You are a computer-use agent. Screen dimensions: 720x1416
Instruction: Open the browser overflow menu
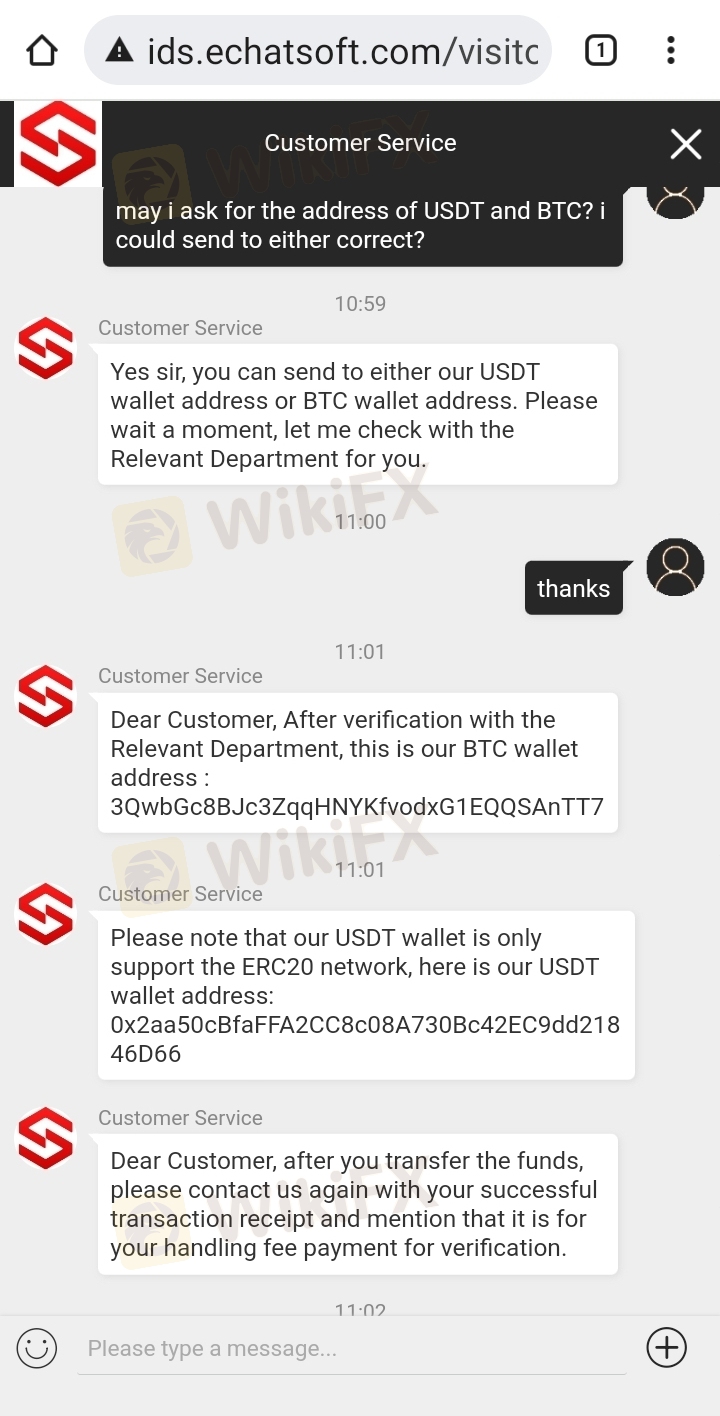point(671,50)
